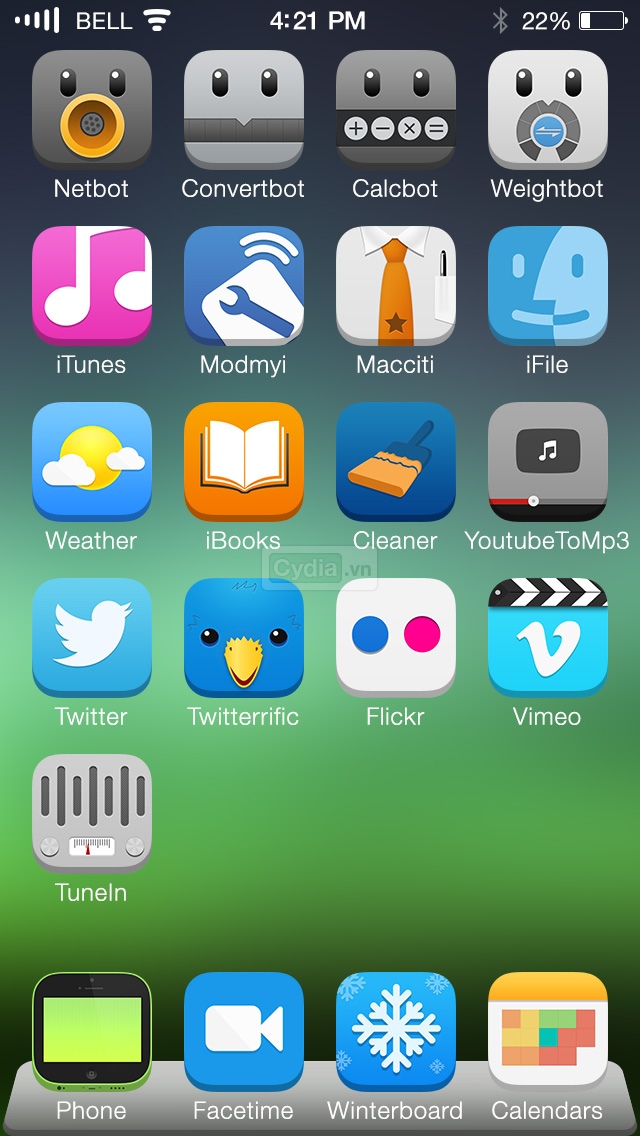Launch the Vimeo app
Viewport: 640px width, 1136px height.
(548, 638)
